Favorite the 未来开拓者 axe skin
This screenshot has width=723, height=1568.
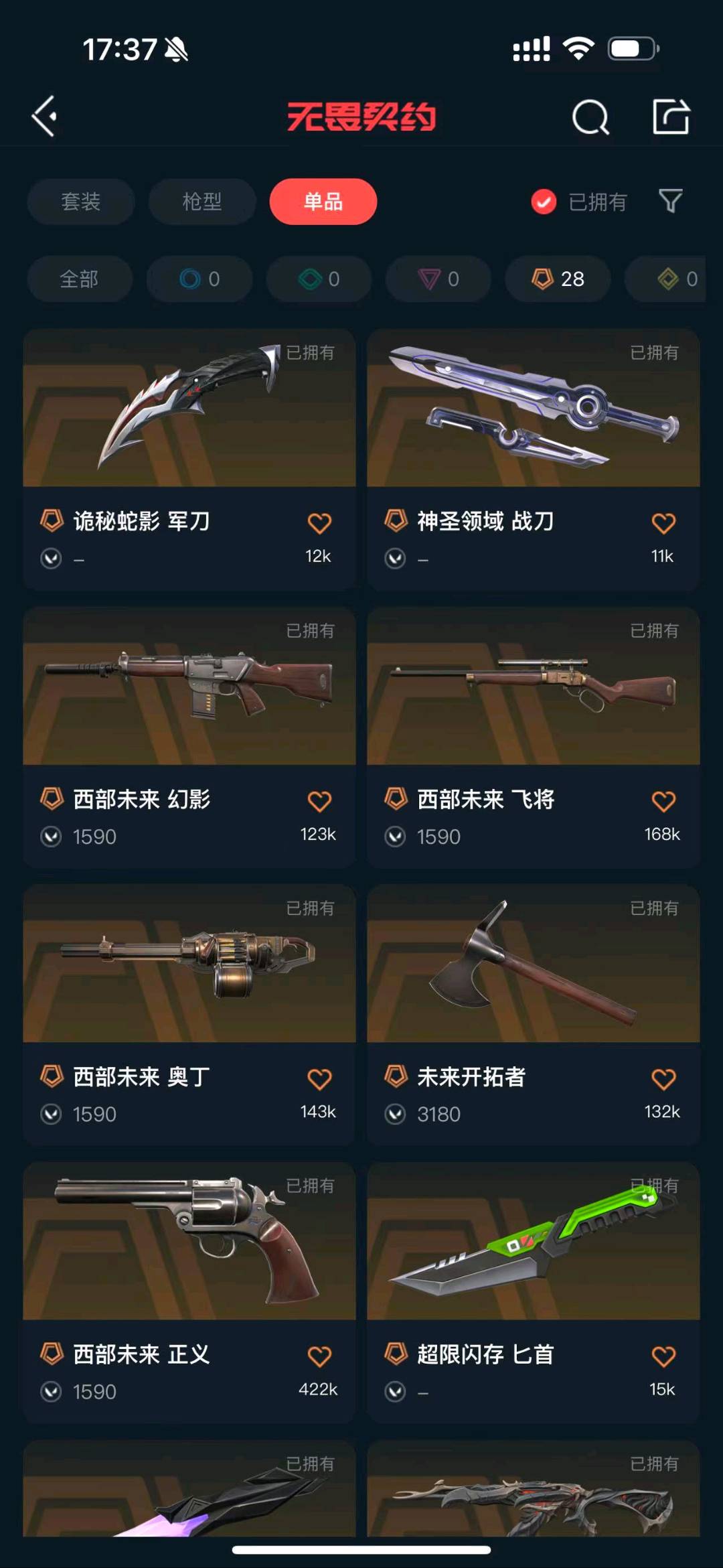[x=663, y=1079]
